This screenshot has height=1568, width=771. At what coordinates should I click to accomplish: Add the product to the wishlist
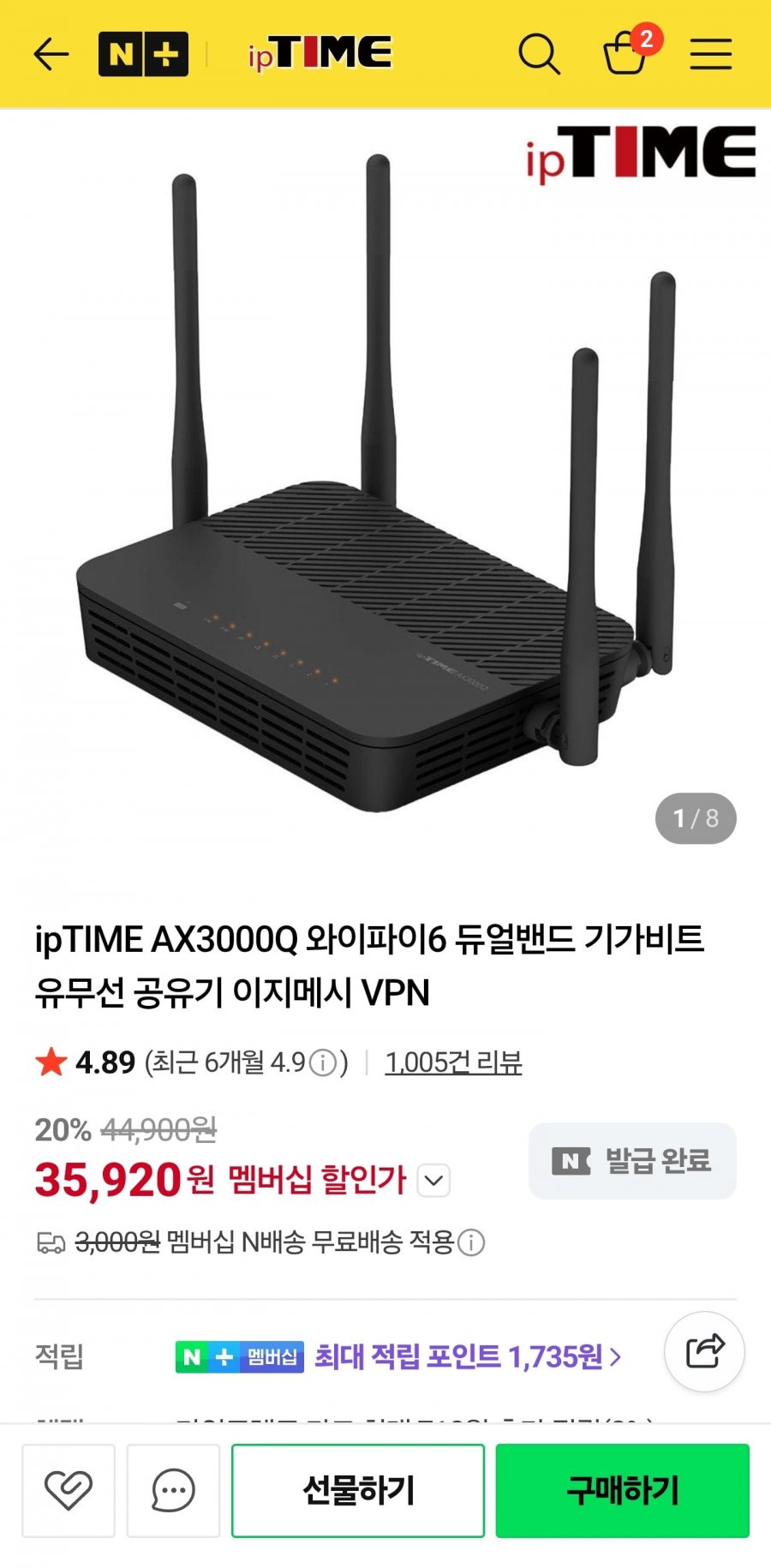click(69, 1490)
